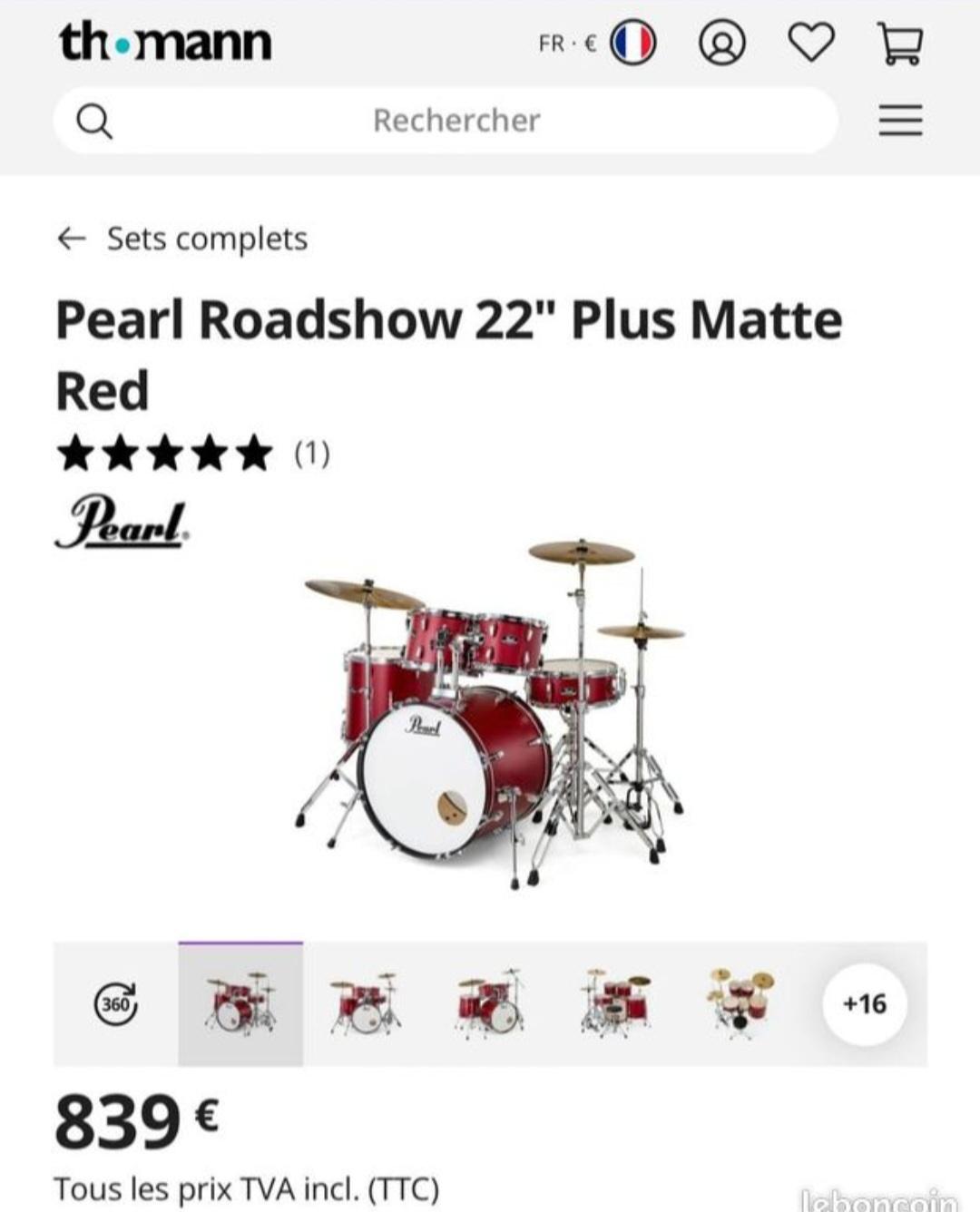Open the hamburger menu
This screenshot has width=980, height=1212.
900,120
